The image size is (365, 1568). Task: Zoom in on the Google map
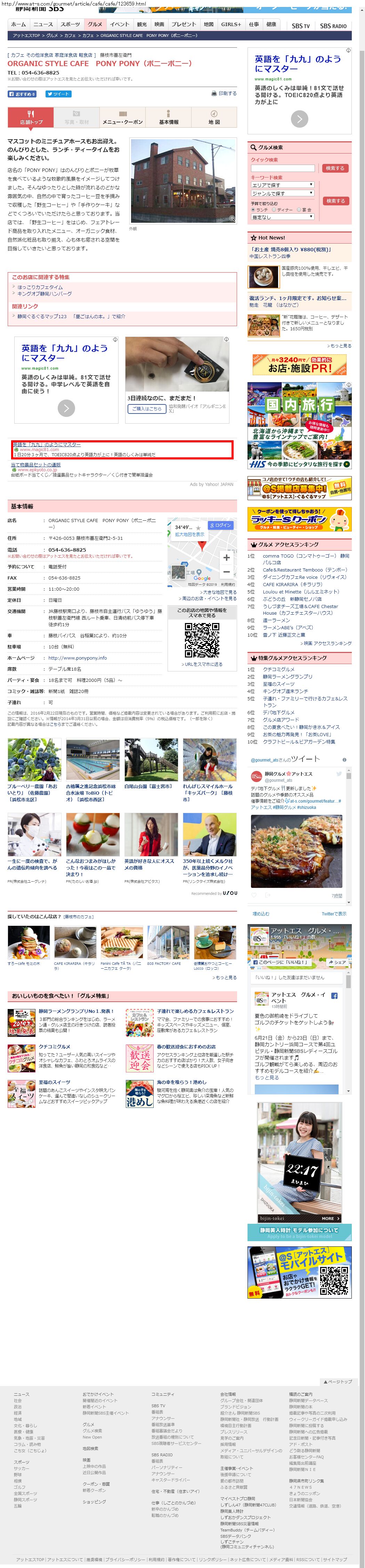226,557
